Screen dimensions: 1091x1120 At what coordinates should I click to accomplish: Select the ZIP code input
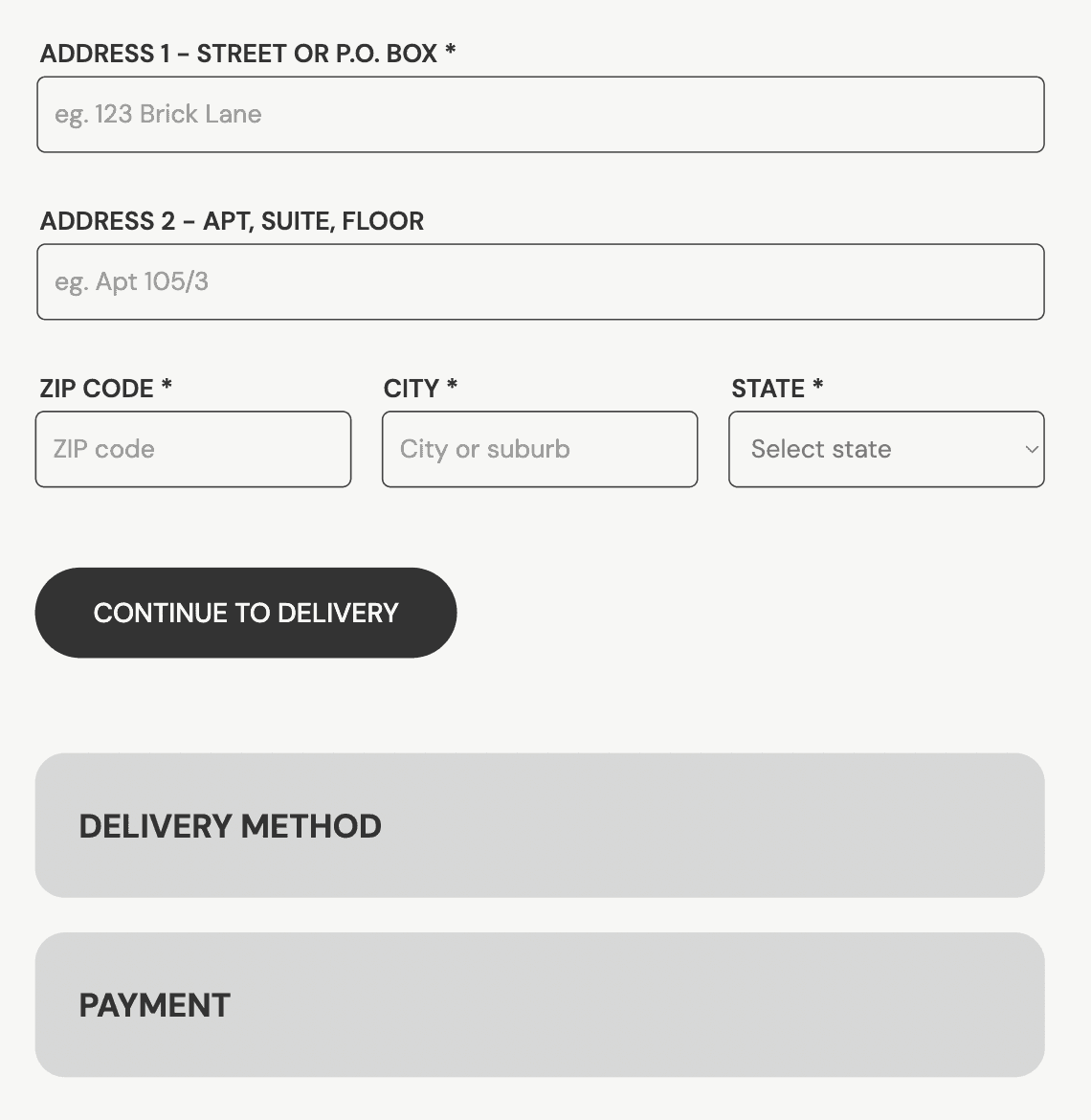pos(193,449)
